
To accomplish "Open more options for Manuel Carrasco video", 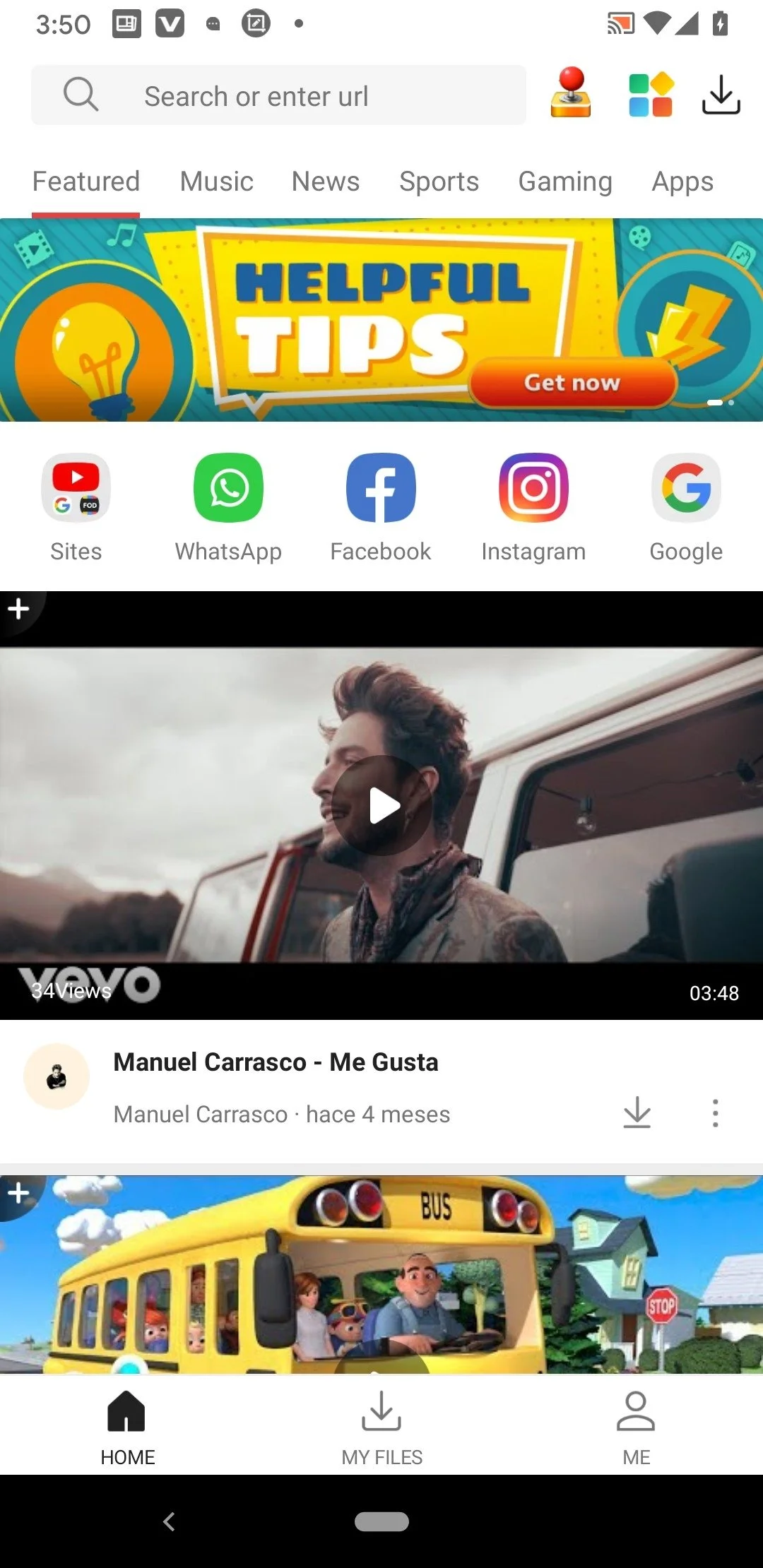I will pyautogui.click(x=715, y=1112).
